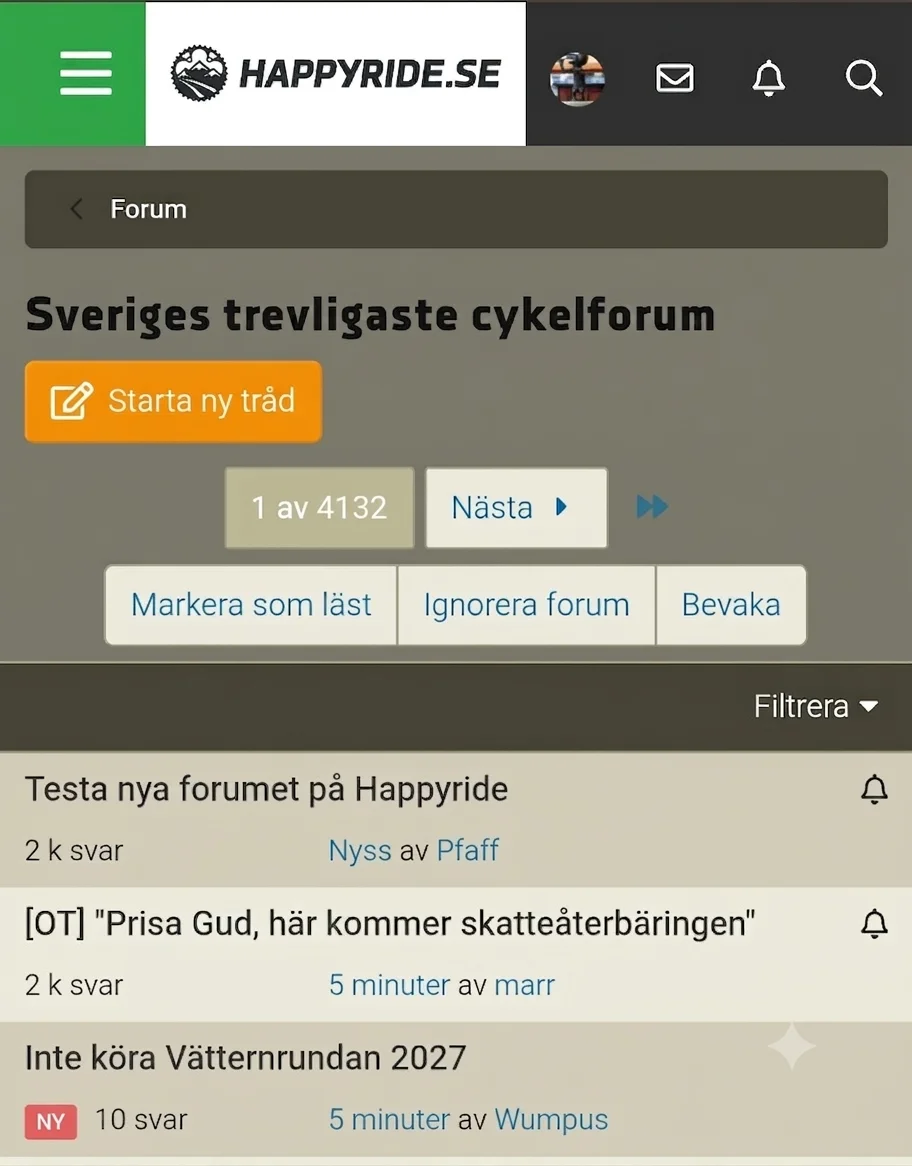
Task: Open user Pfaff's profile link
Action: tap(467, 850)
